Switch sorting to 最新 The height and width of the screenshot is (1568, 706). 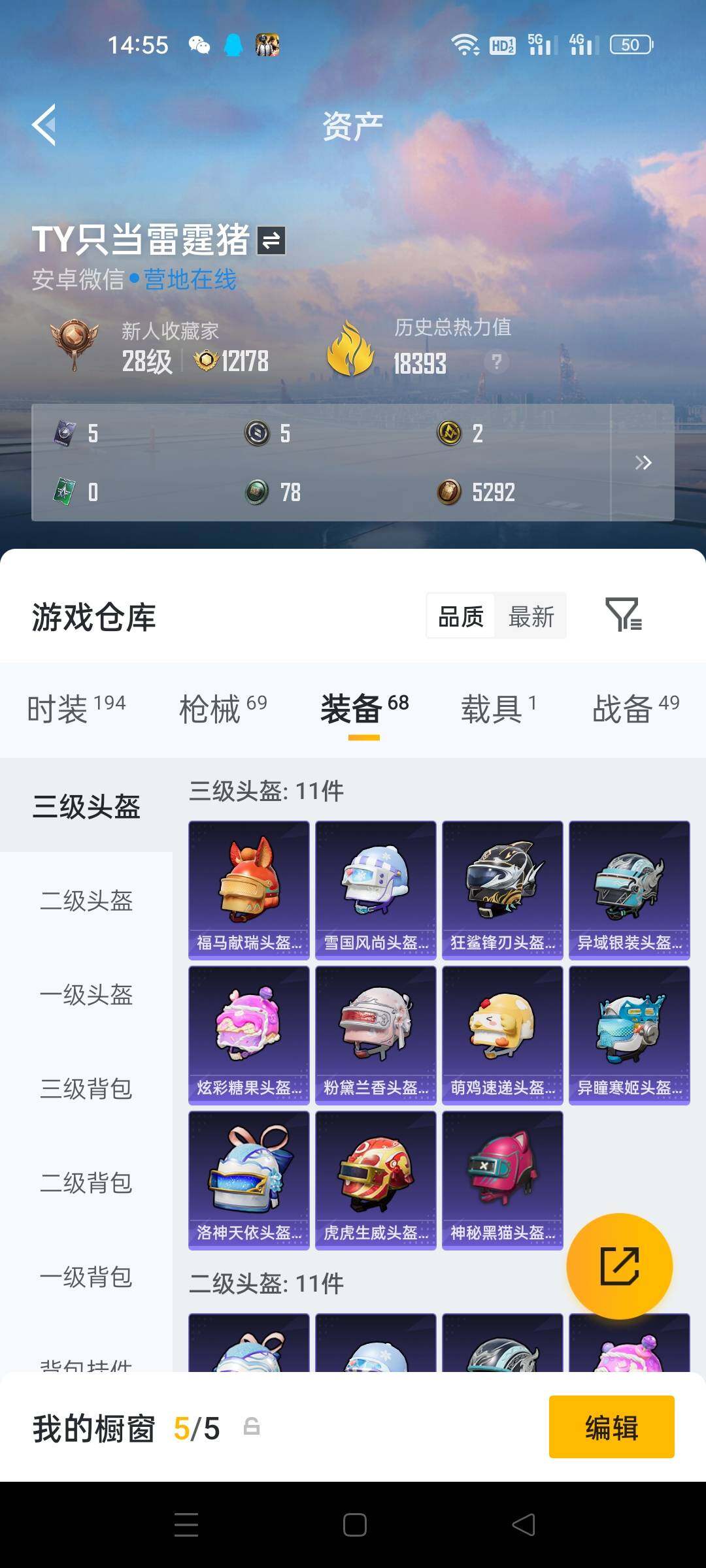[531, 615]
